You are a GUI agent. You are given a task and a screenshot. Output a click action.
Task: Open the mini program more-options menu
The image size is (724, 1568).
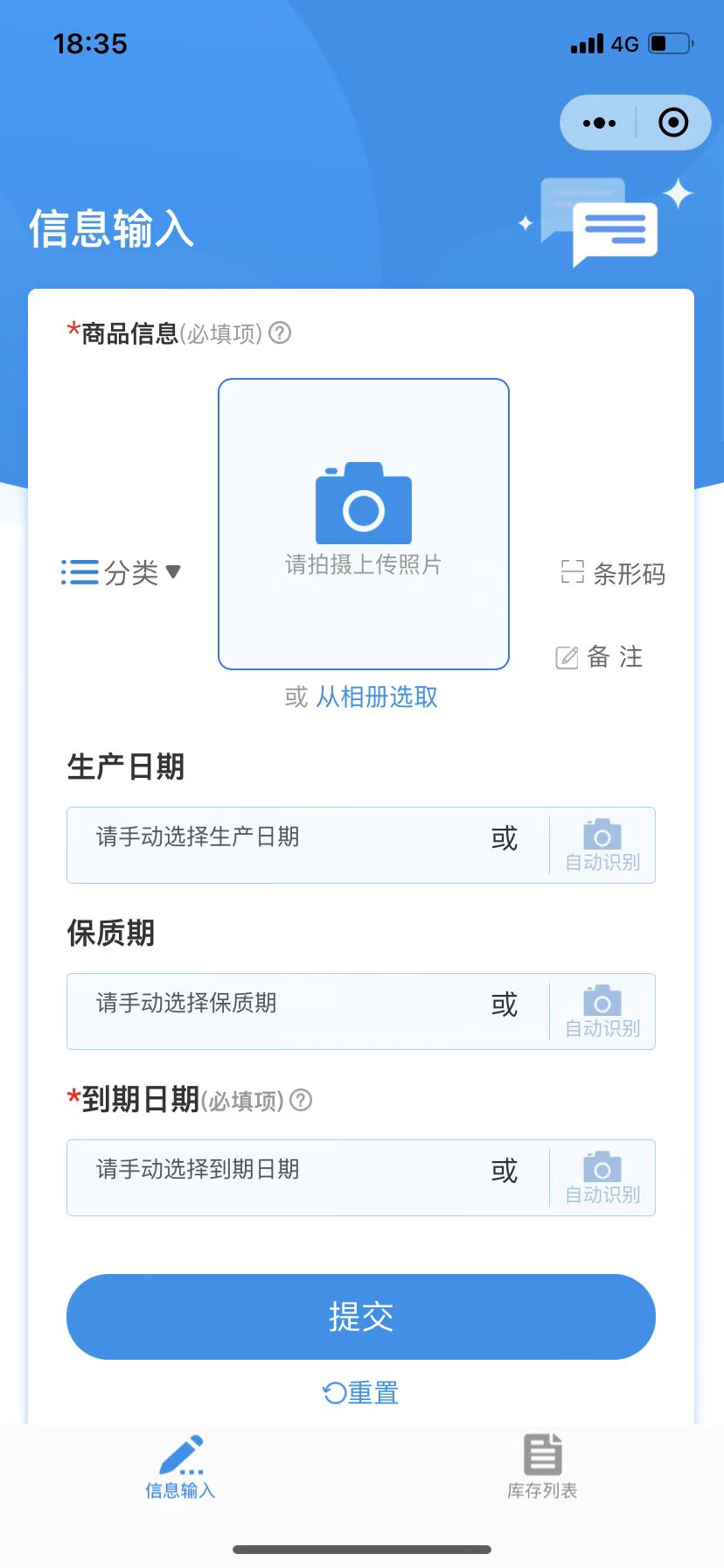click(599, 123)
